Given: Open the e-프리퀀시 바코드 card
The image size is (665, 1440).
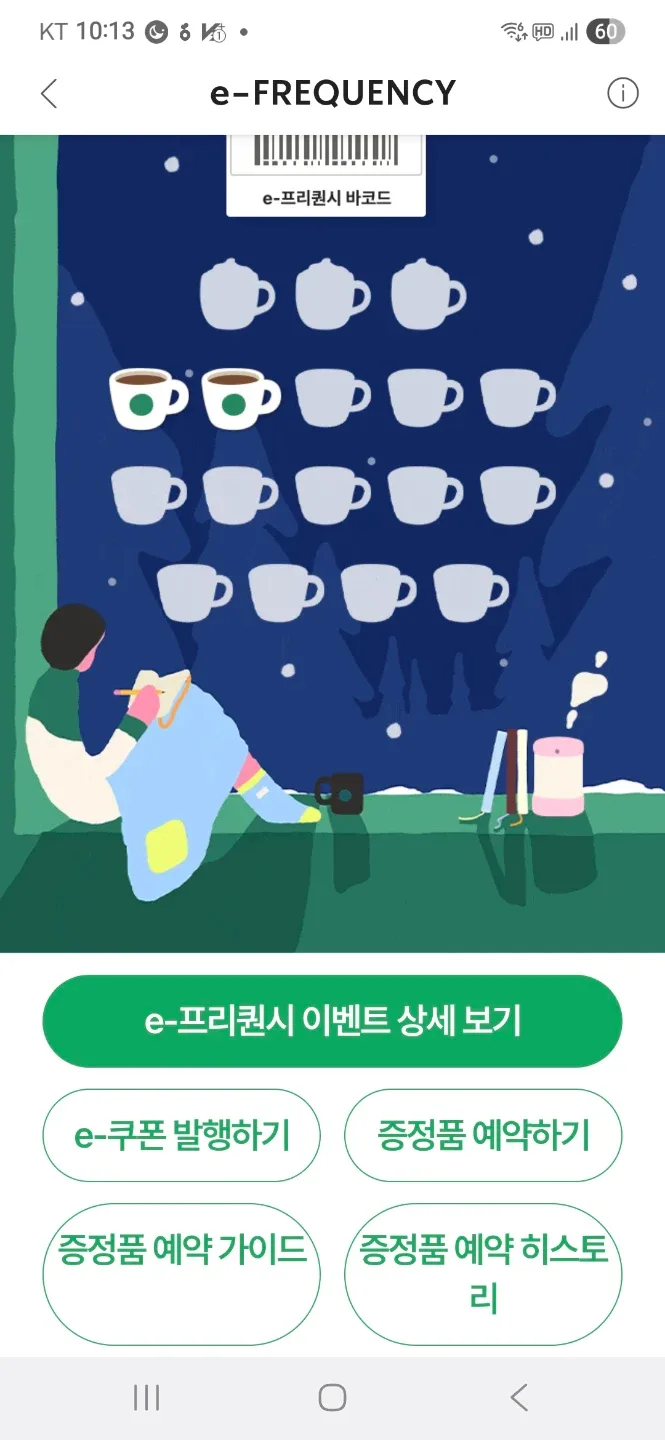Looking at the screenshot, I should (326, 176).
